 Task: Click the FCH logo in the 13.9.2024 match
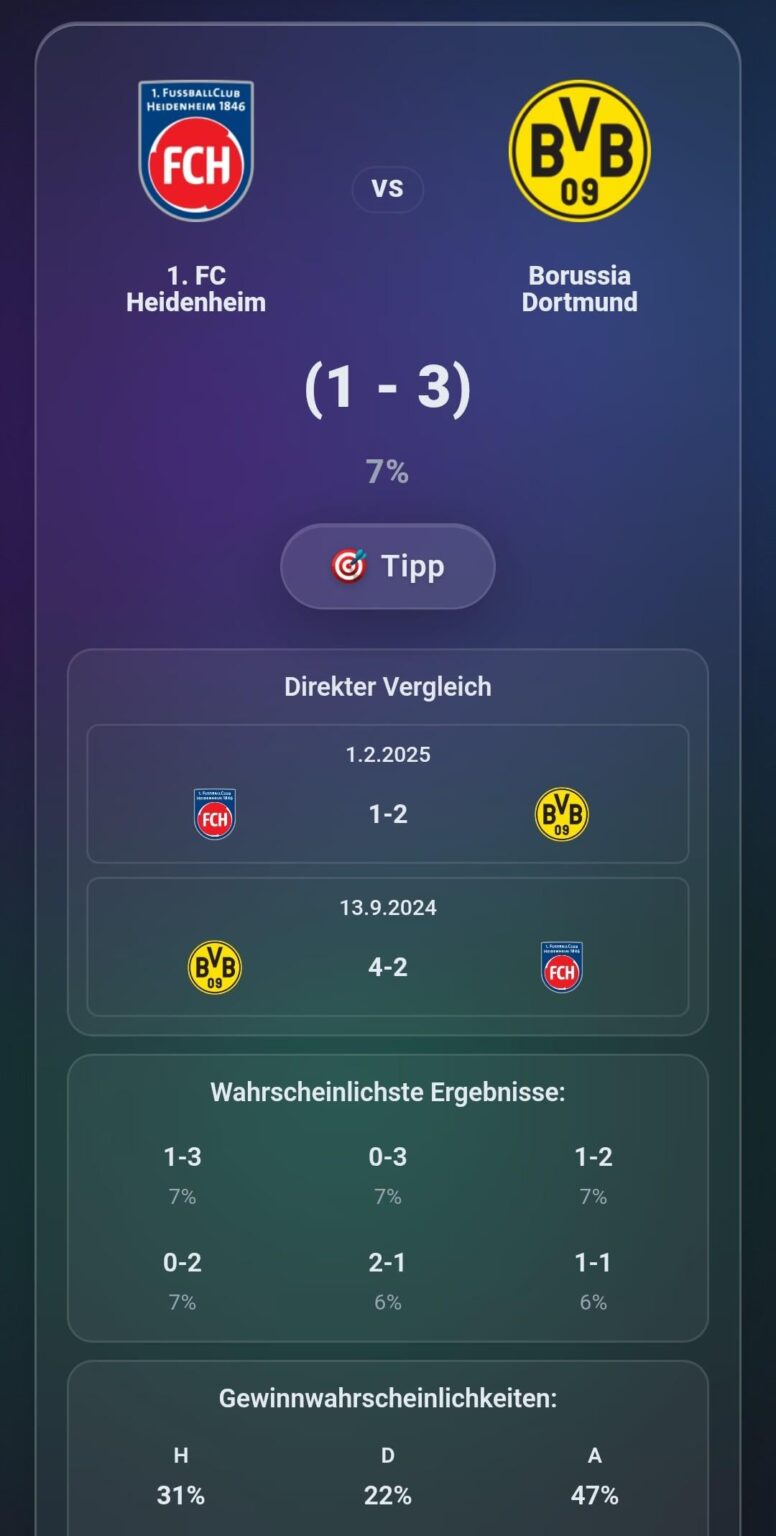tap(562, 967)
